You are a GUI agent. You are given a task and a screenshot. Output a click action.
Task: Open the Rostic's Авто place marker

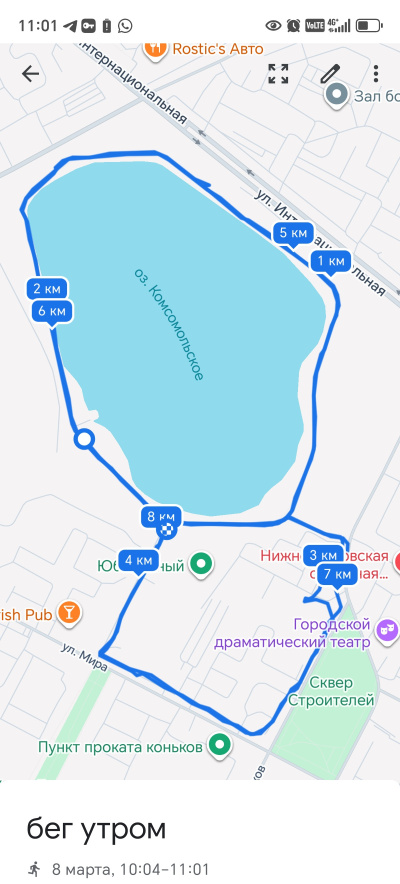155,50
